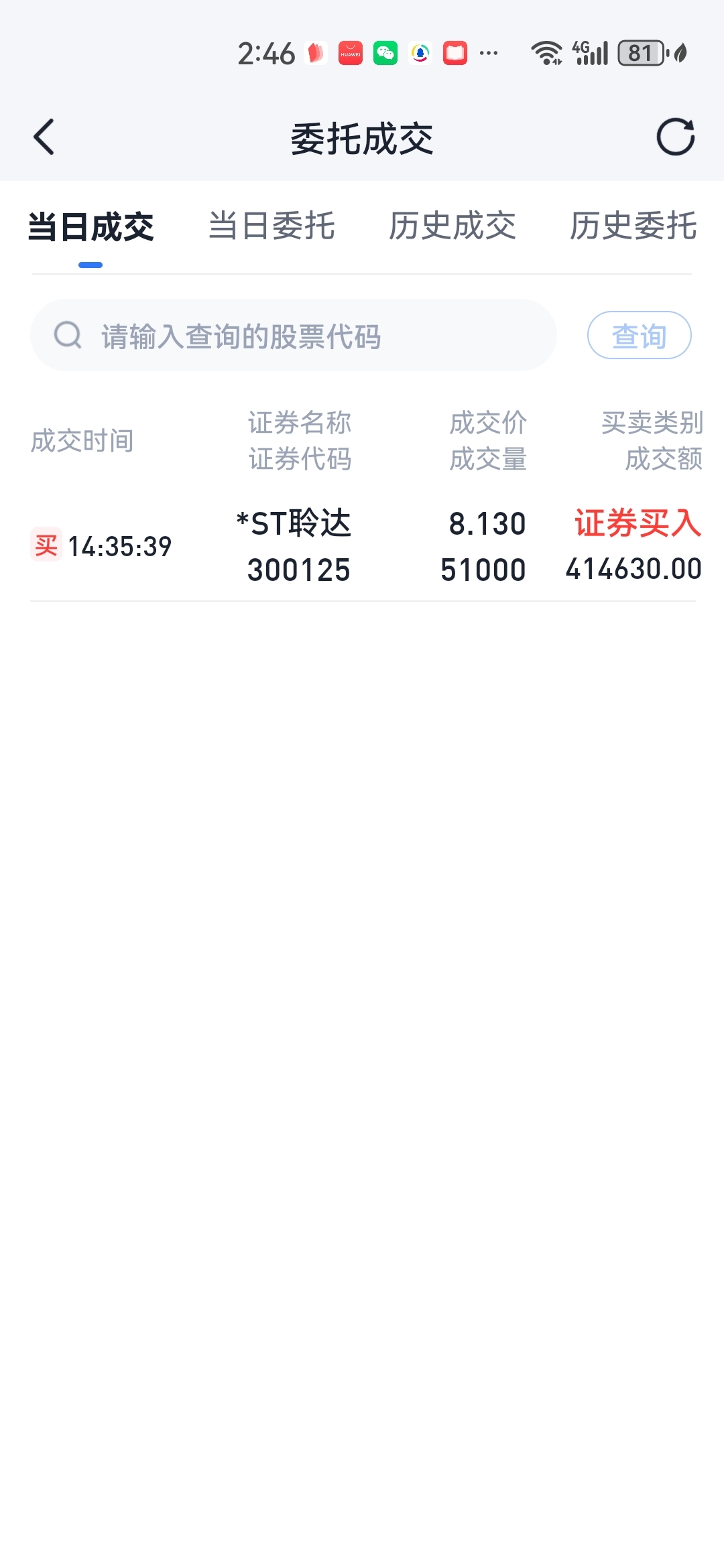Screen dimensions: 724x1568
Task: Refresh the trade records
Action: coord(675,137)
